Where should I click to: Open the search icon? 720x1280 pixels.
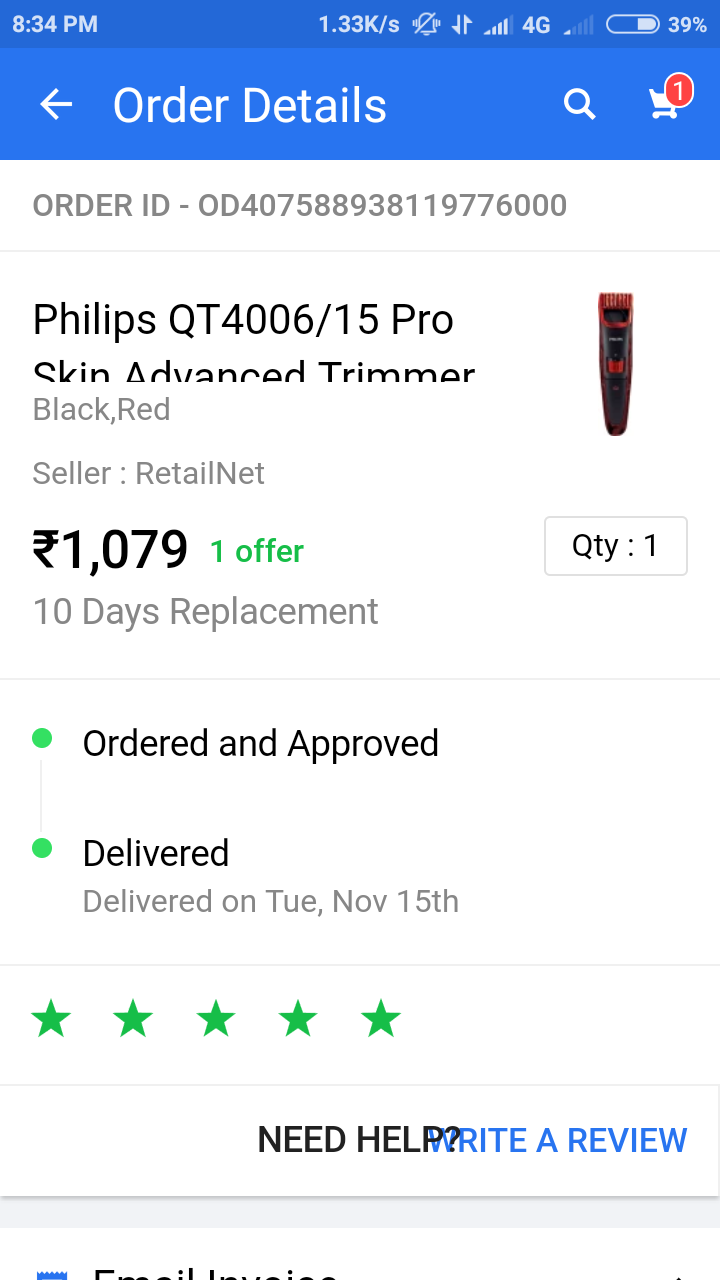tap(579, 104)
